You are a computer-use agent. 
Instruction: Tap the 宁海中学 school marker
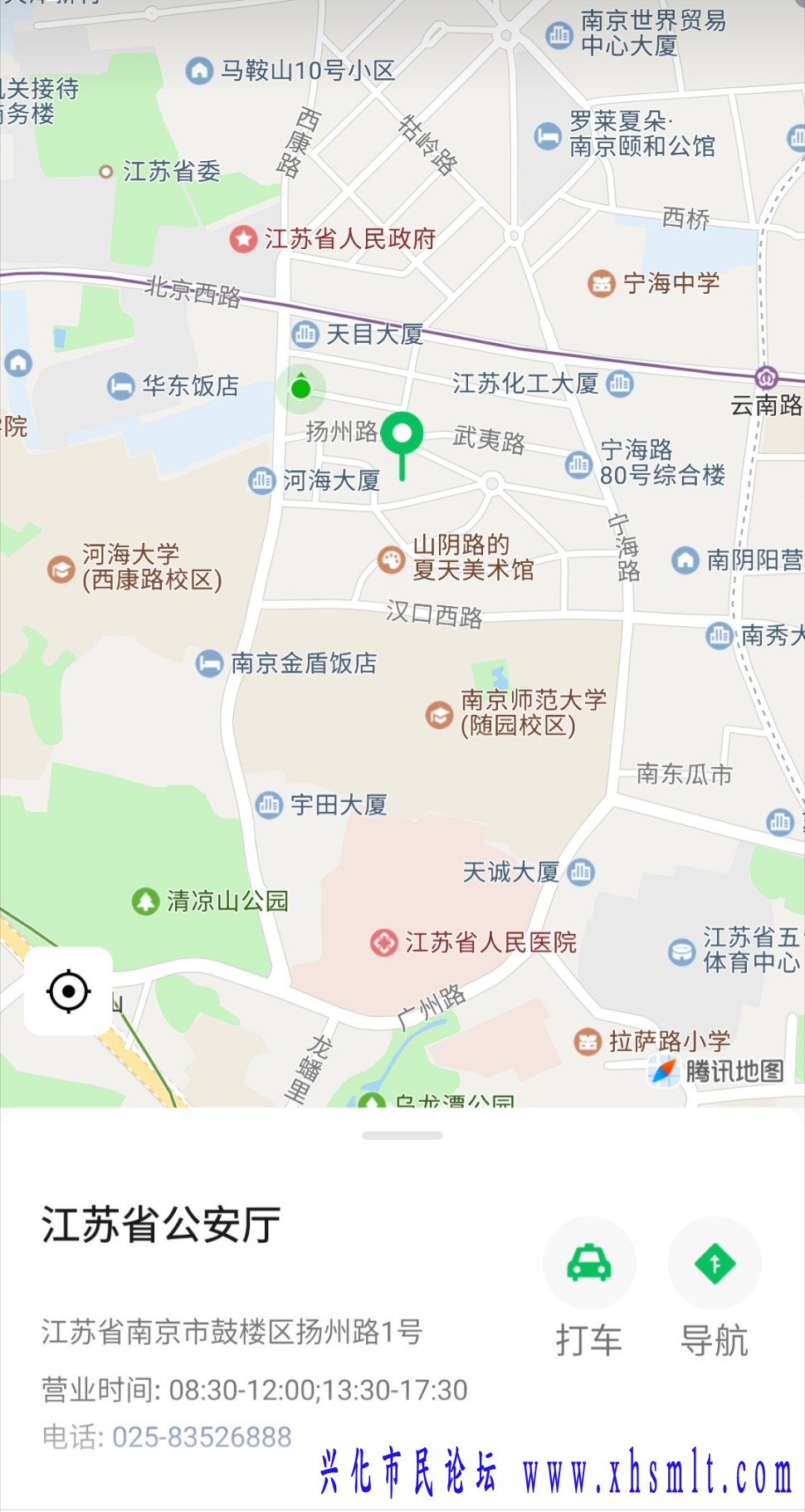coord(602,284)
